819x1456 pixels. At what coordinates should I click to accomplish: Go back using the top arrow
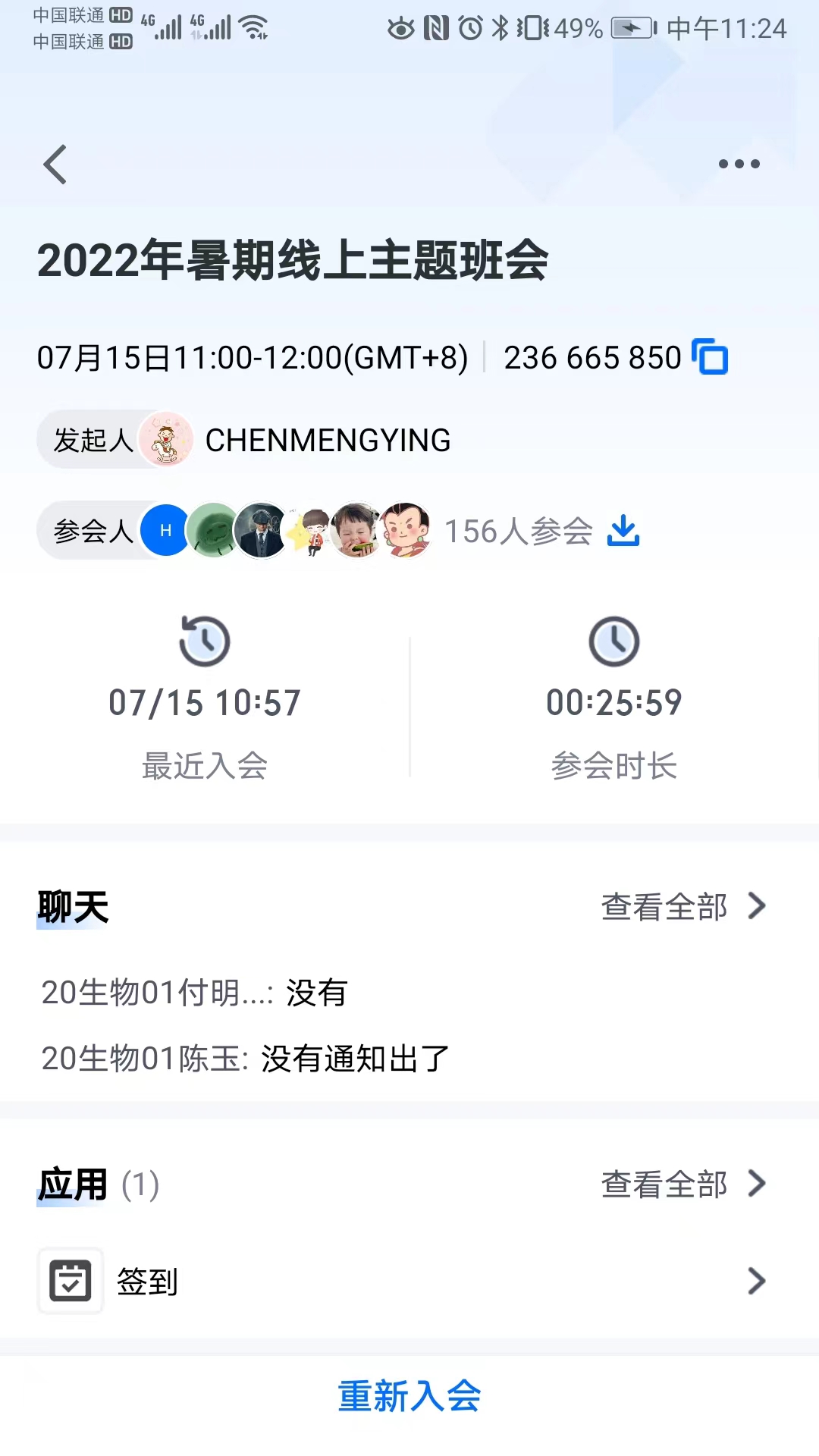click(x=55, y=165)
